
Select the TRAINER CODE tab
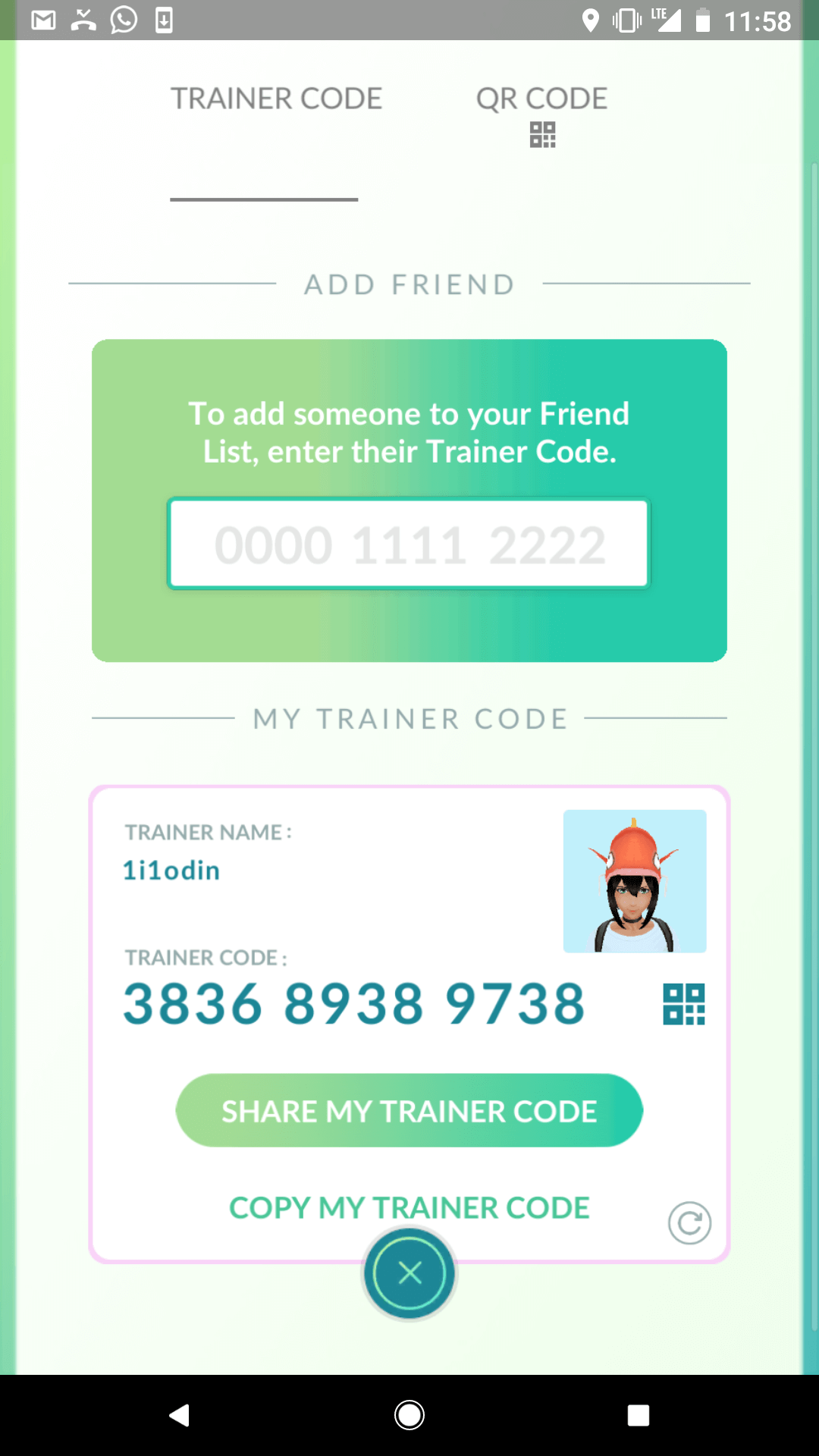276,99
